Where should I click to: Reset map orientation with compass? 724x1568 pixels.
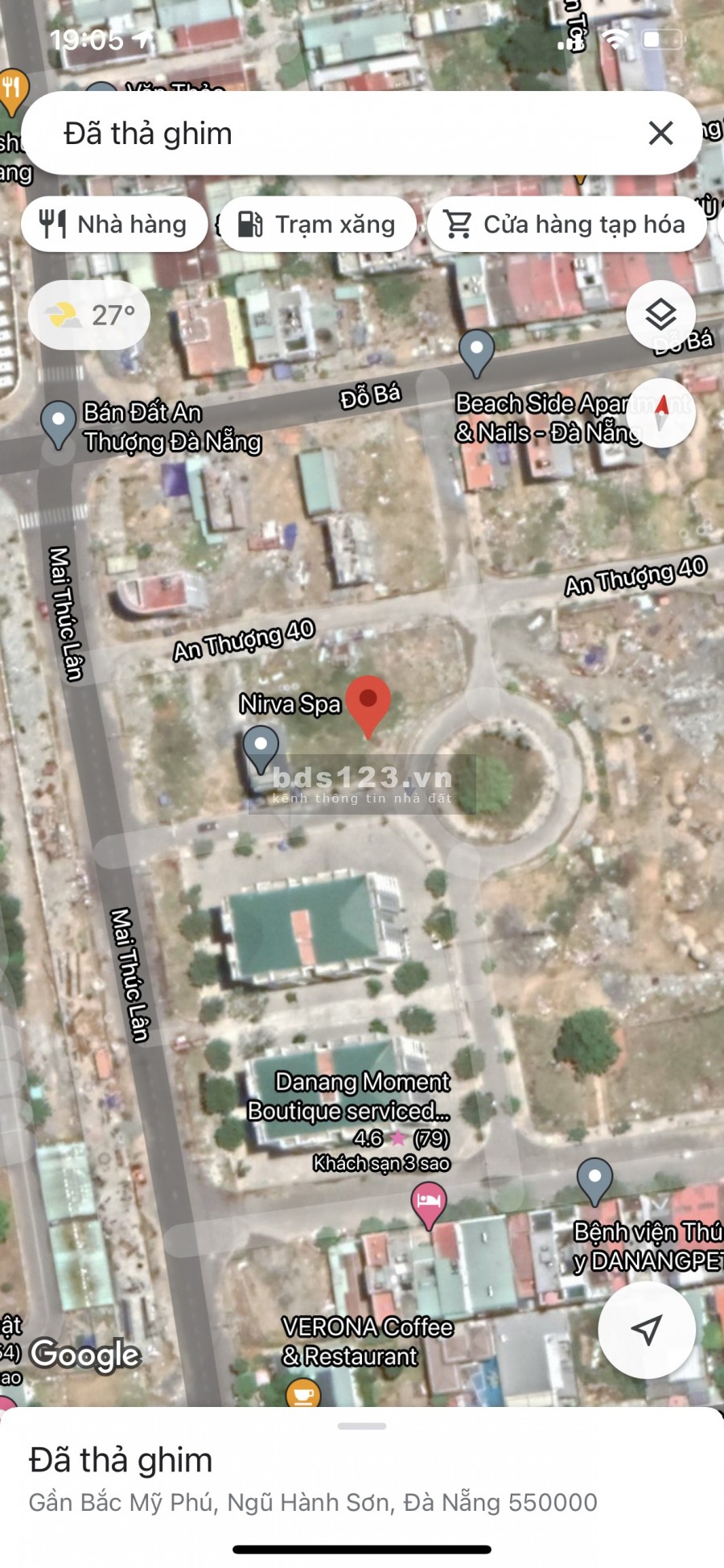tap(661, 412)
